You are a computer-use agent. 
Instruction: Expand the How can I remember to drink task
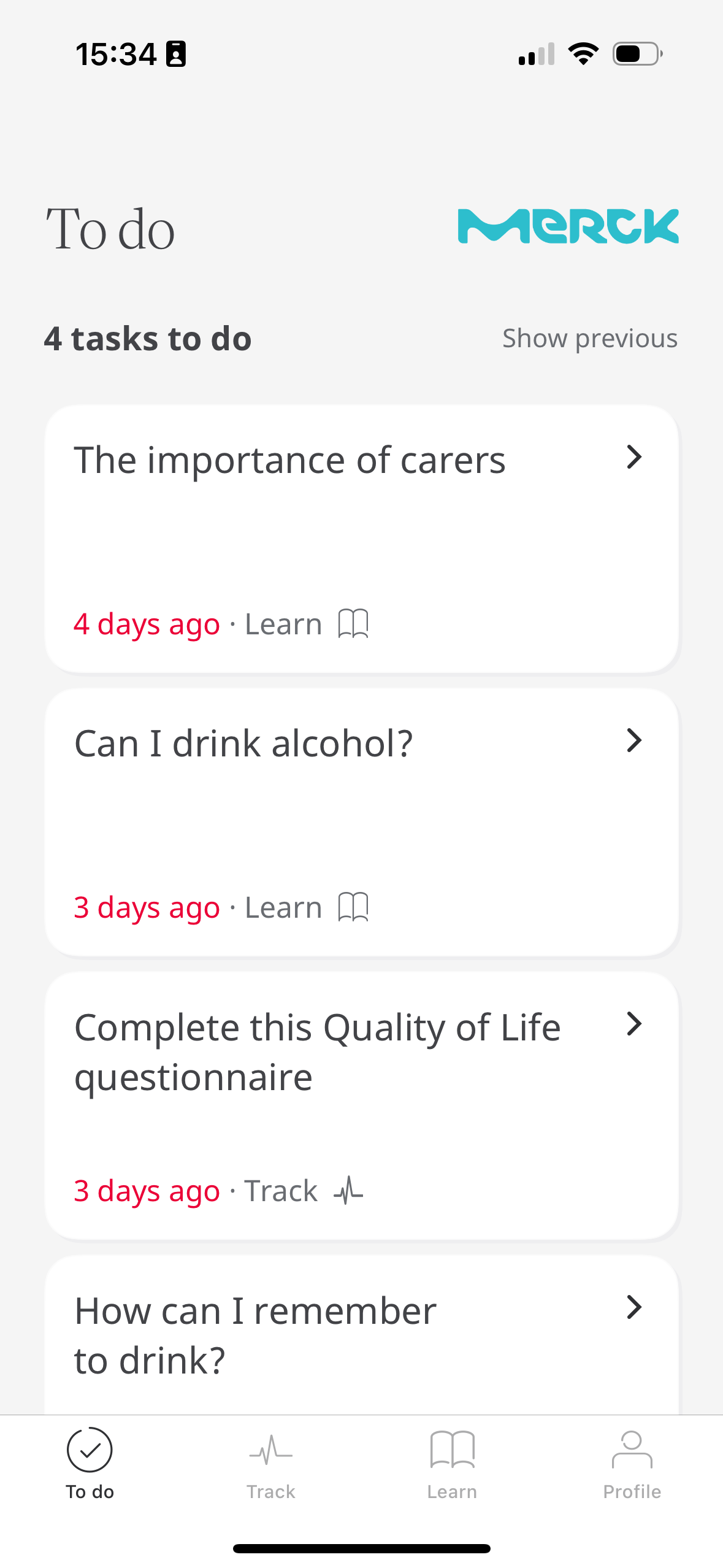pos(635,1307)
